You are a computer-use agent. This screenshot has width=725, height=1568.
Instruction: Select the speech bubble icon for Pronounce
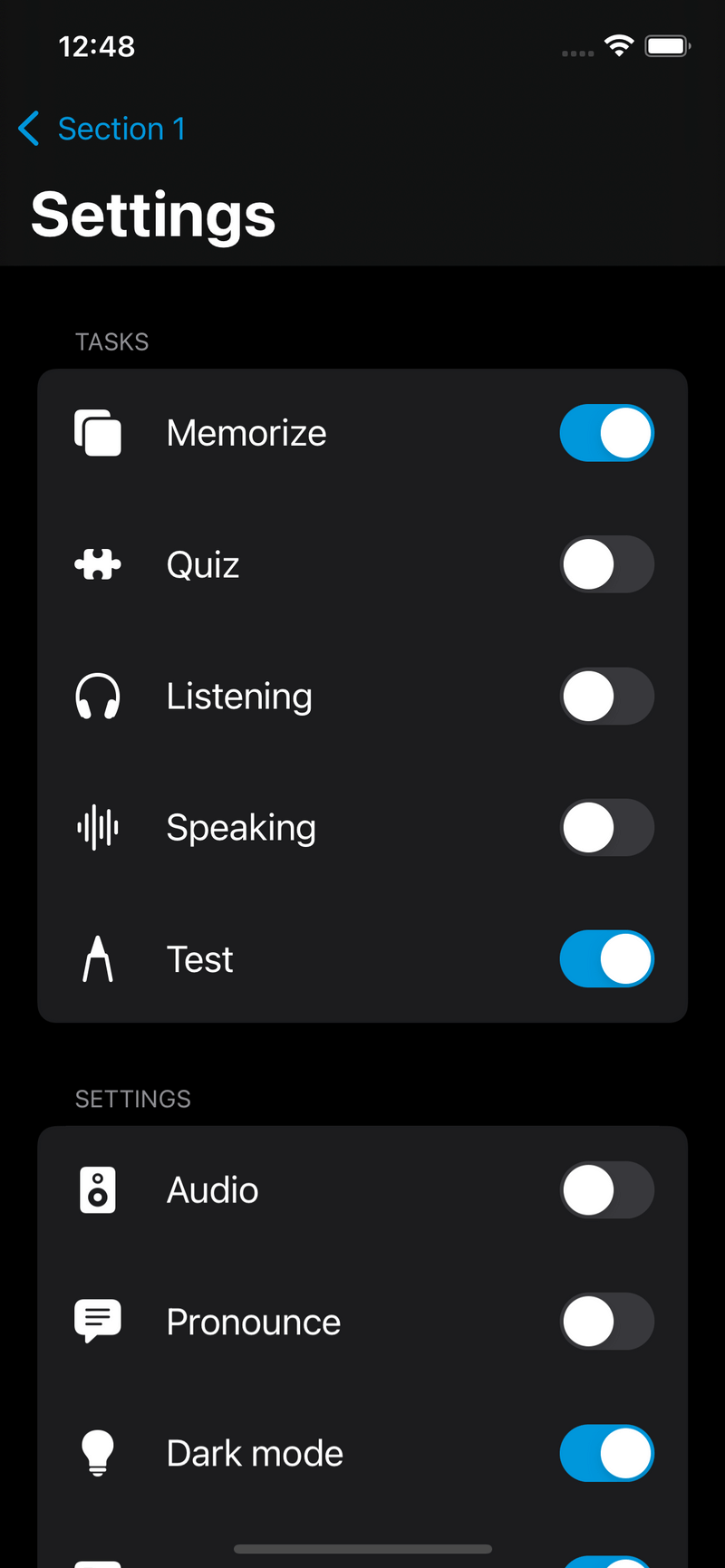tap(97, 1322)
